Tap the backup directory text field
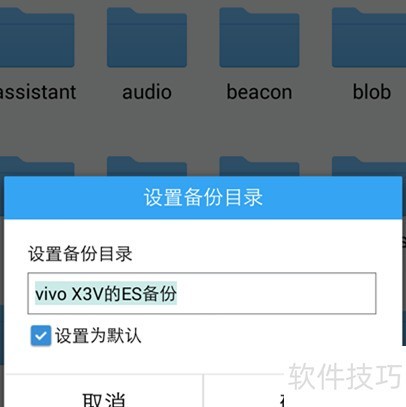Viewport: 406px width, 407px height. point(202,293)
